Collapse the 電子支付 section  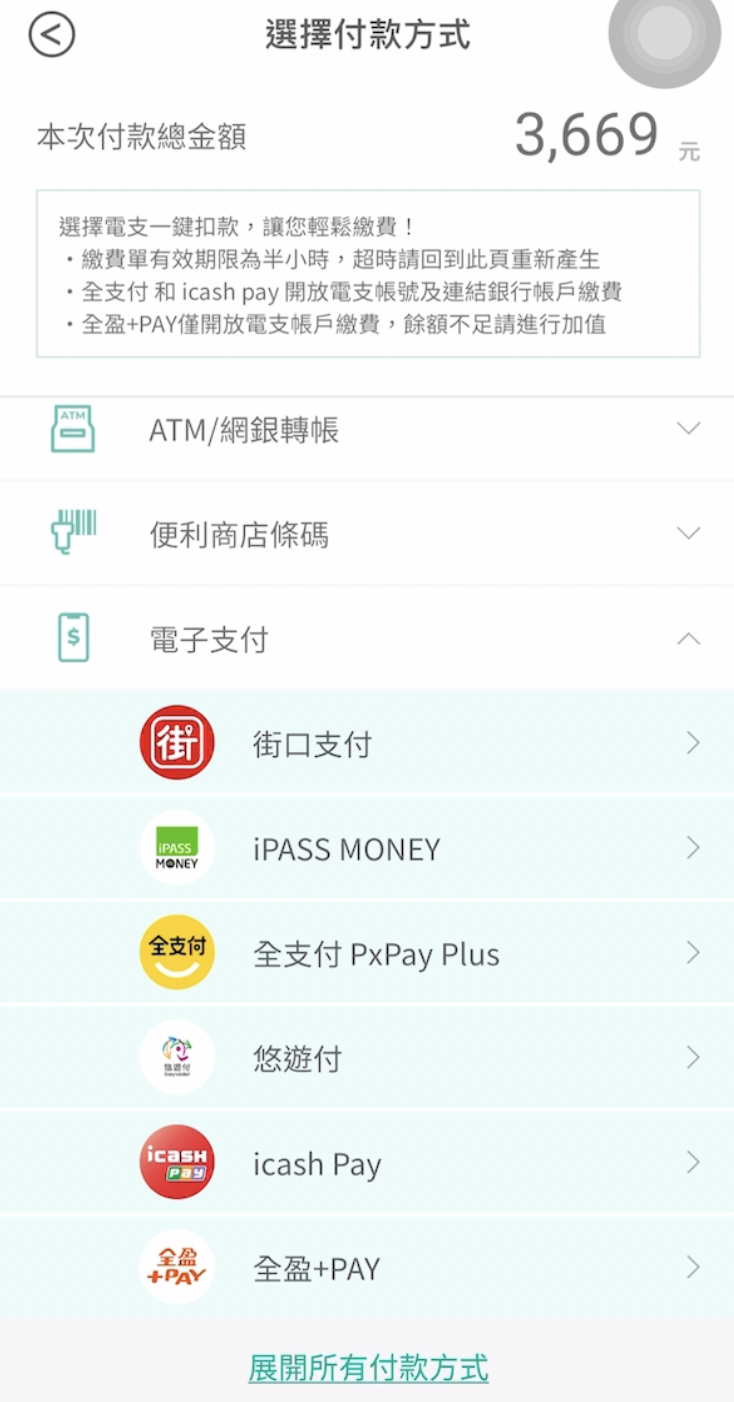(x=367, y=639)
